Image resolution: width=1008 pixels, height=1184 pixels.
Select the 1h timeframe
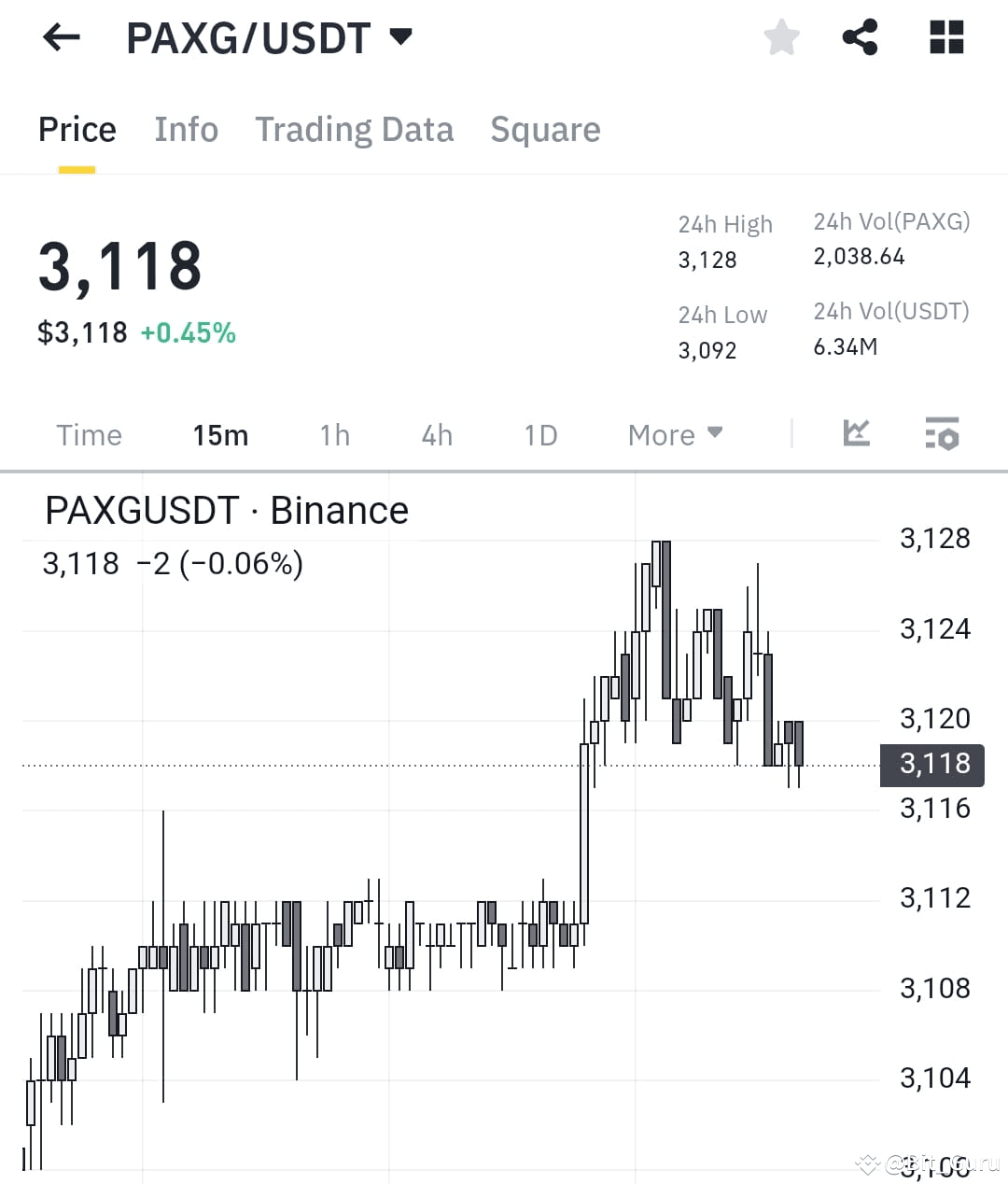[x=333, y=434]
